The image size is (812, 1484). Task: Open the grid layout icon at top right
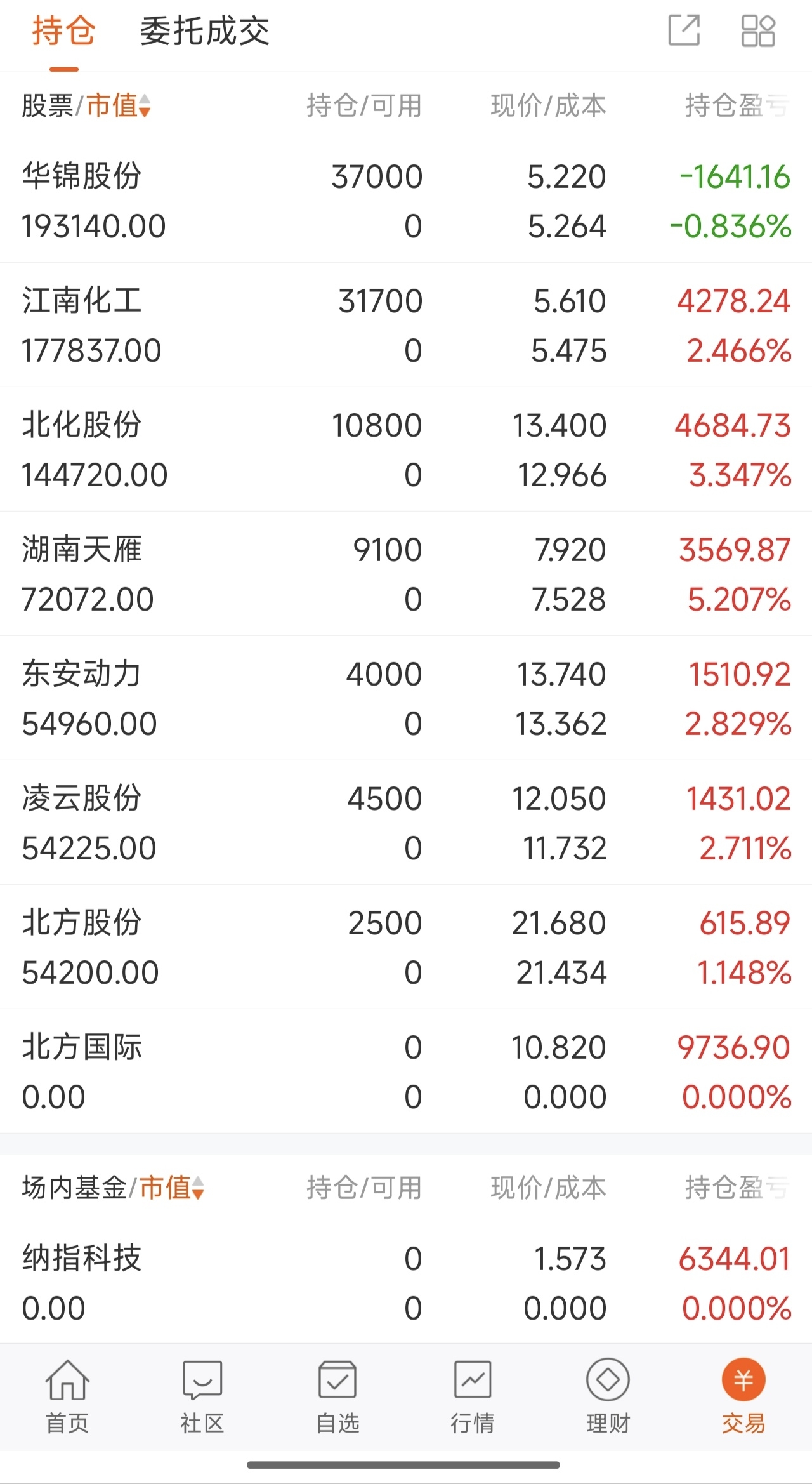[758, 30]
